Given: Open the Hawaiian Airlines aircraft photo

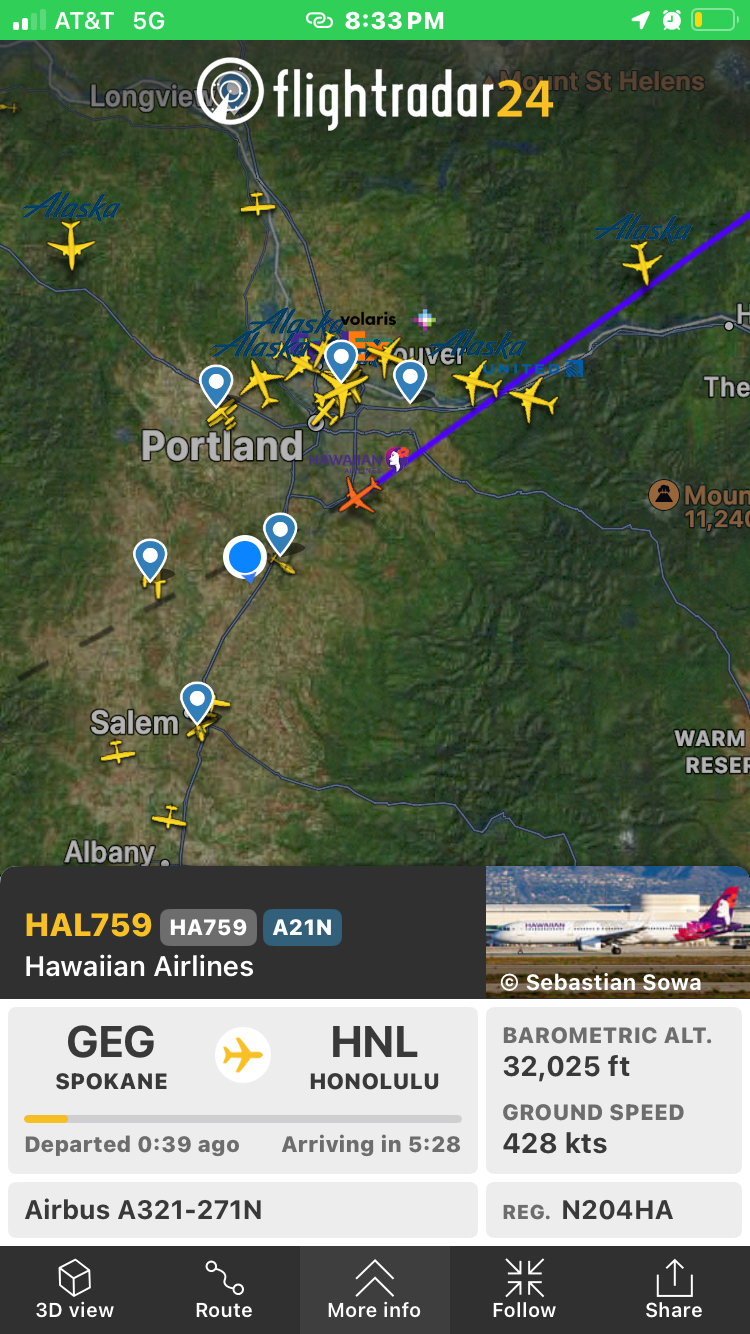Looking at the screenshot, I should click(617, 931).
